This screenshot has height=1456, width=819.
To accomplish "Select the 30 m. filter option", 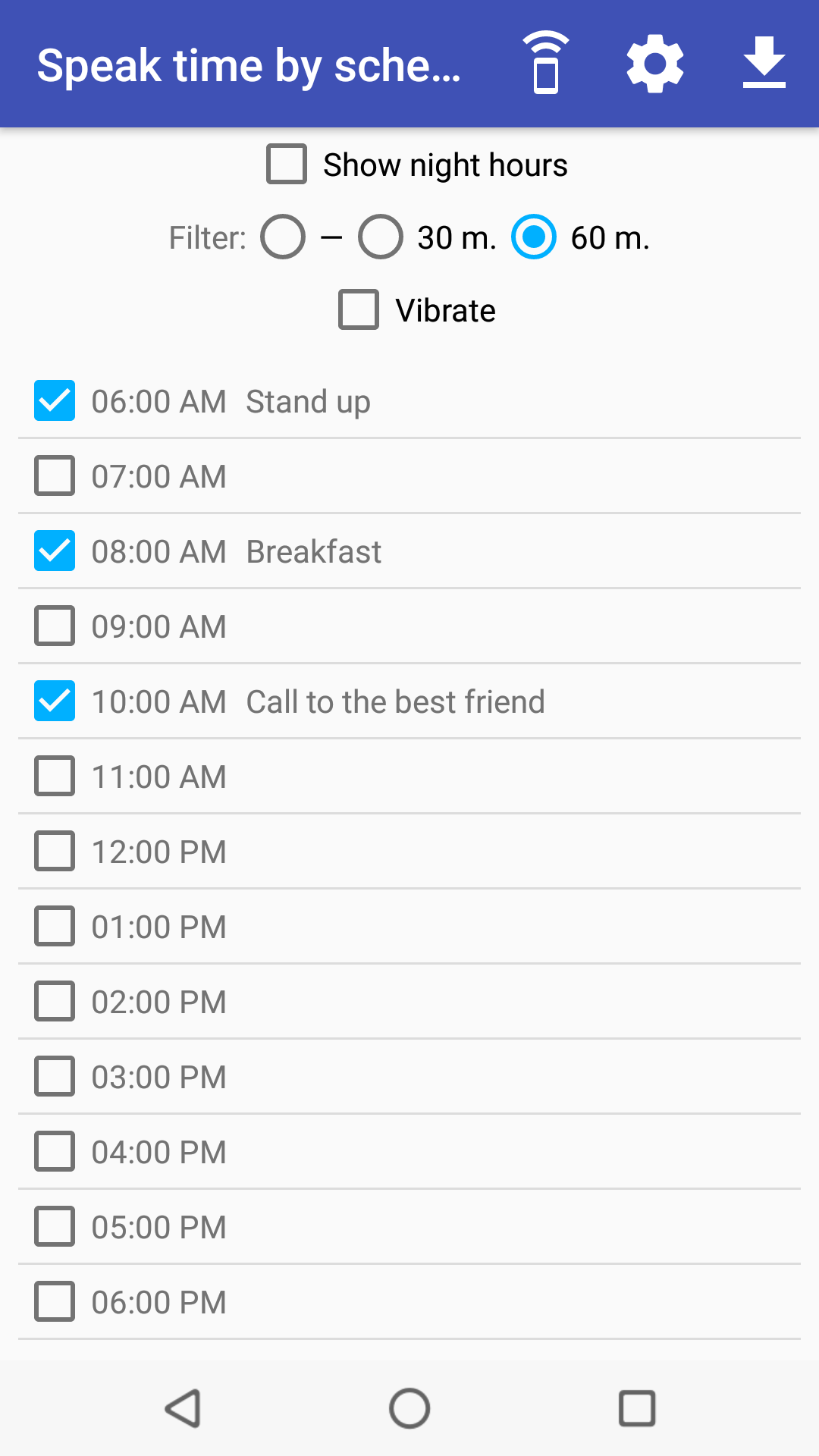I will 381,237.
